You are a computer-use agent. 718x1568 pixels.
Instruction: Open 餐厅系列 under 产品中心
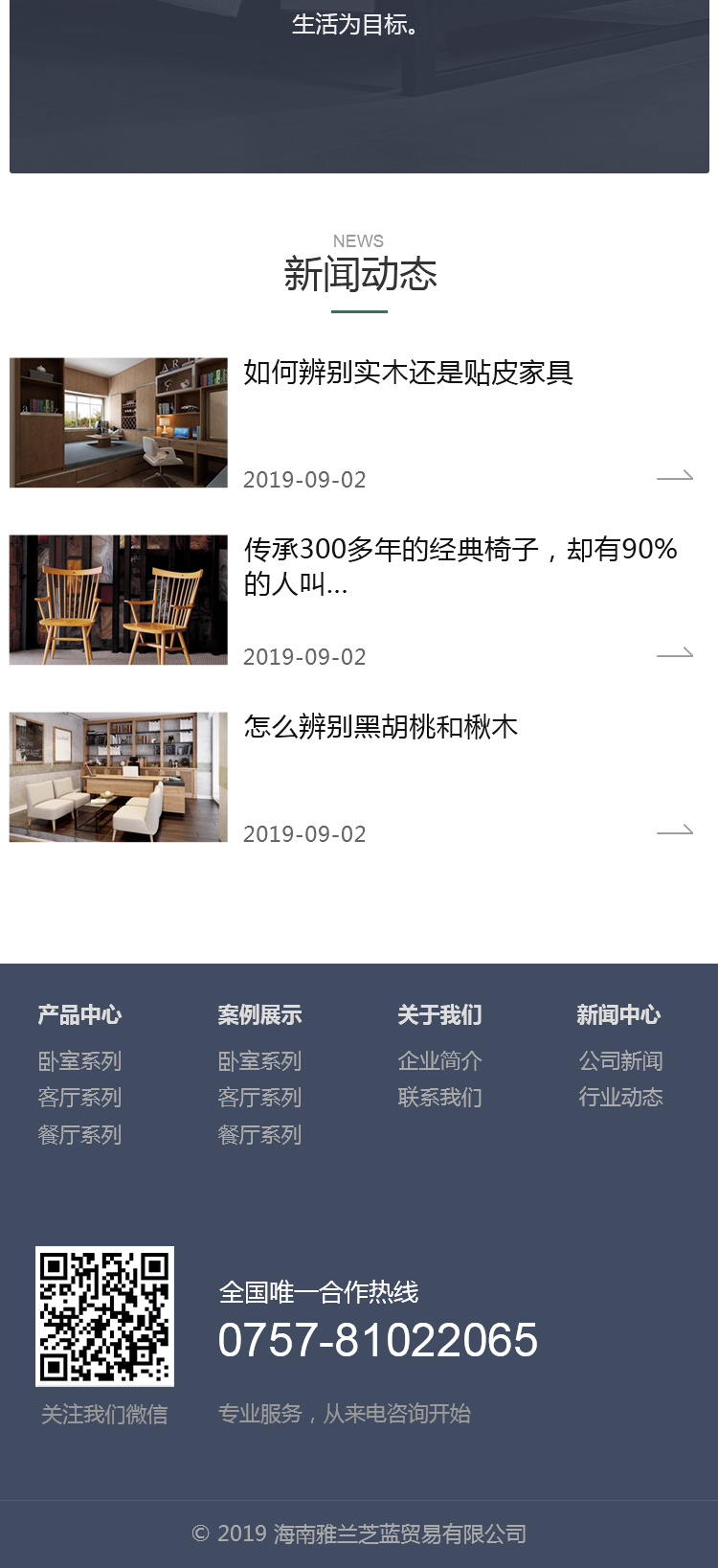pyautogui.click(x=79, y=1135)
